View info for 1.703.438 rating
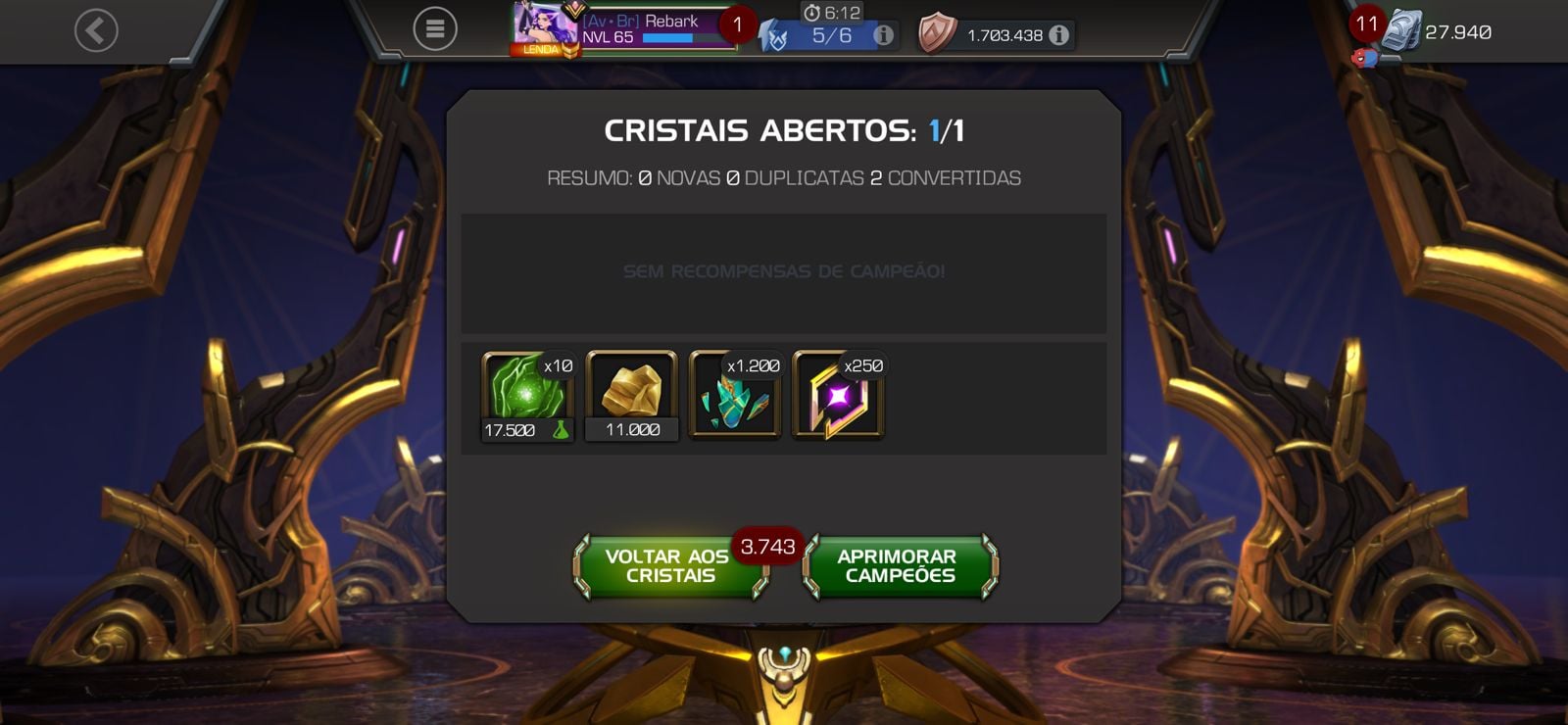The width and height of the screenshot is (1568, 725). point(1059,35)
